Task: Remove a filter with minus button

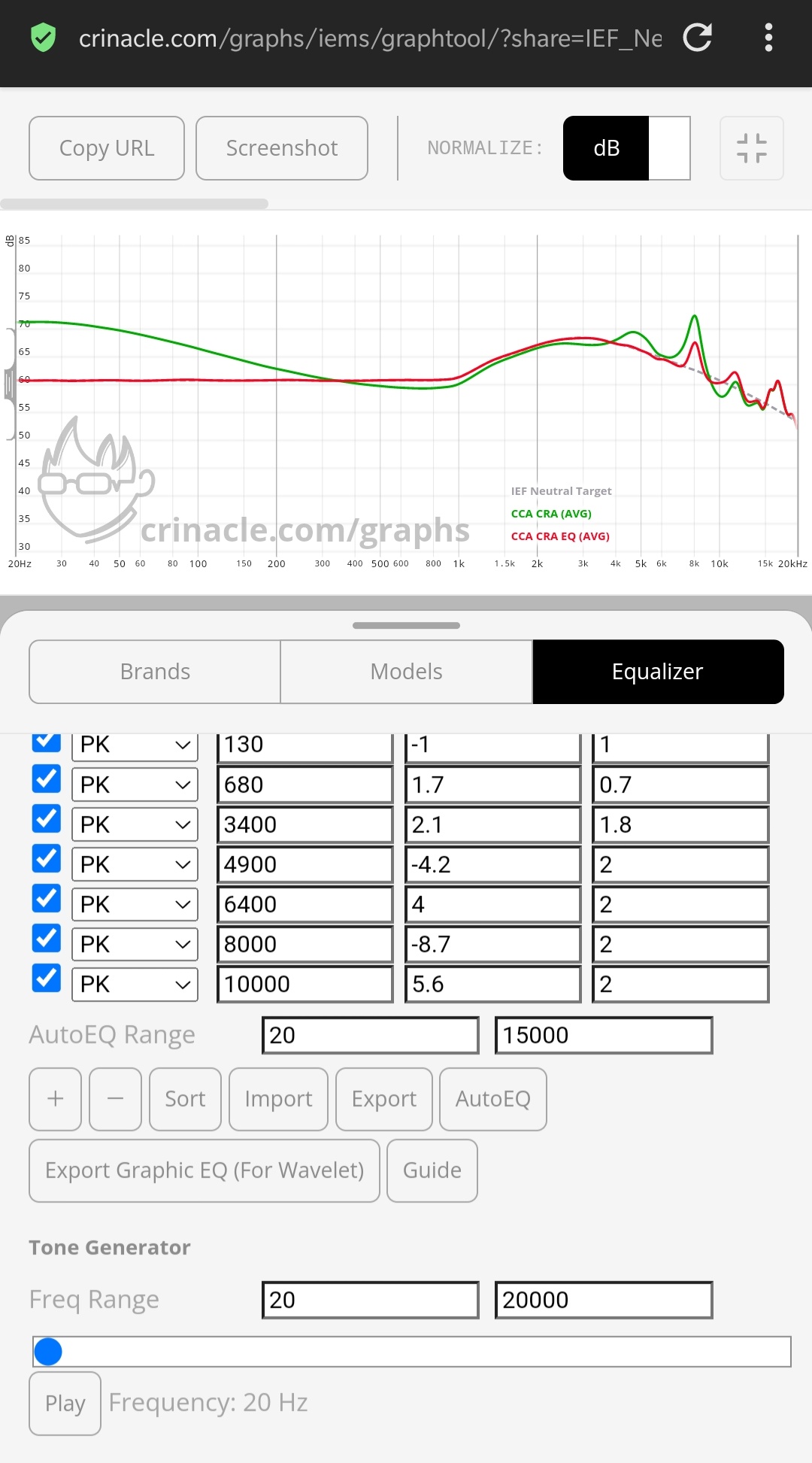Action: point(115,1099)
